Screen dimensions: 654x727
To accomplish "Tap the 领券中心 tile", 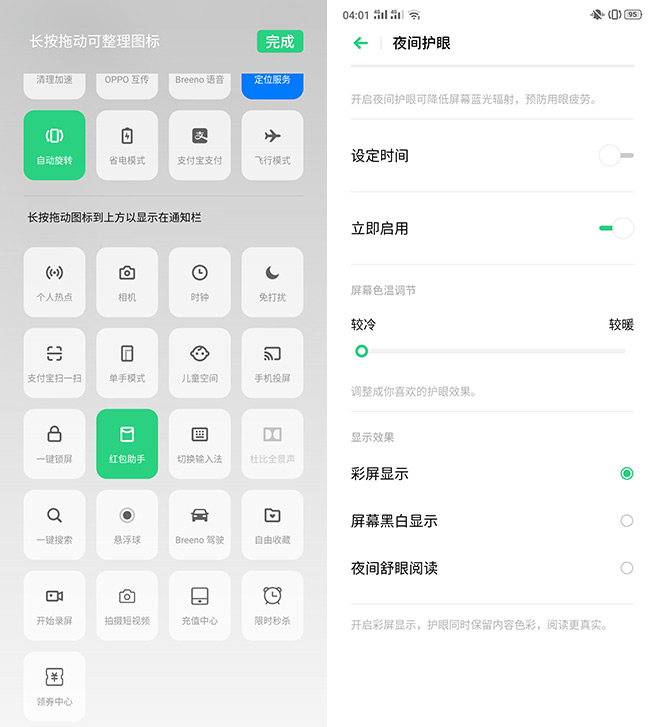I will coord(54,686).
